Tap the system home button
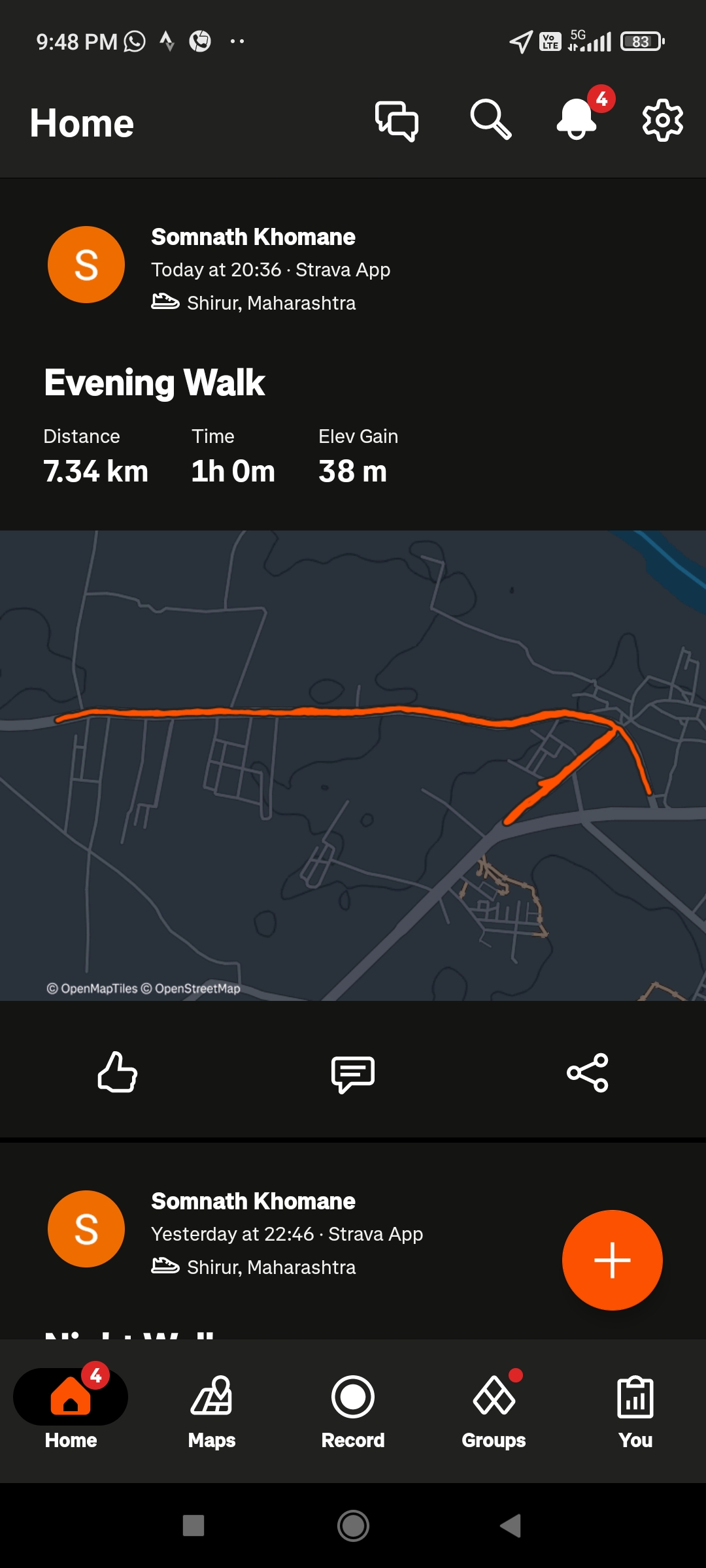706x1568 pixels. pyautogui.click(x=353, y=1526)
